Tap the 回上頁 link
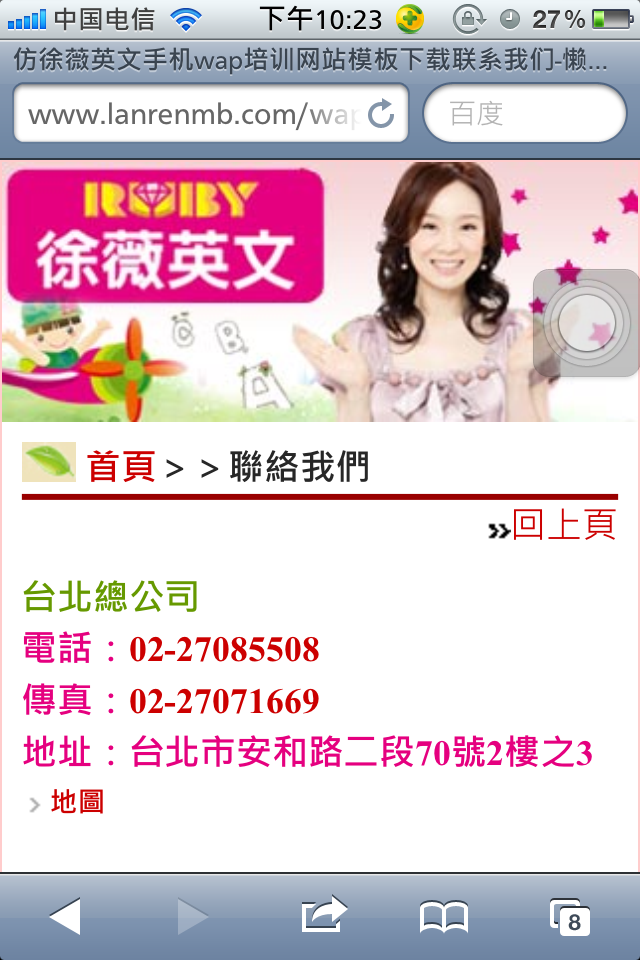The width and height of the screenshot is (640, 960). coord(563,525)
